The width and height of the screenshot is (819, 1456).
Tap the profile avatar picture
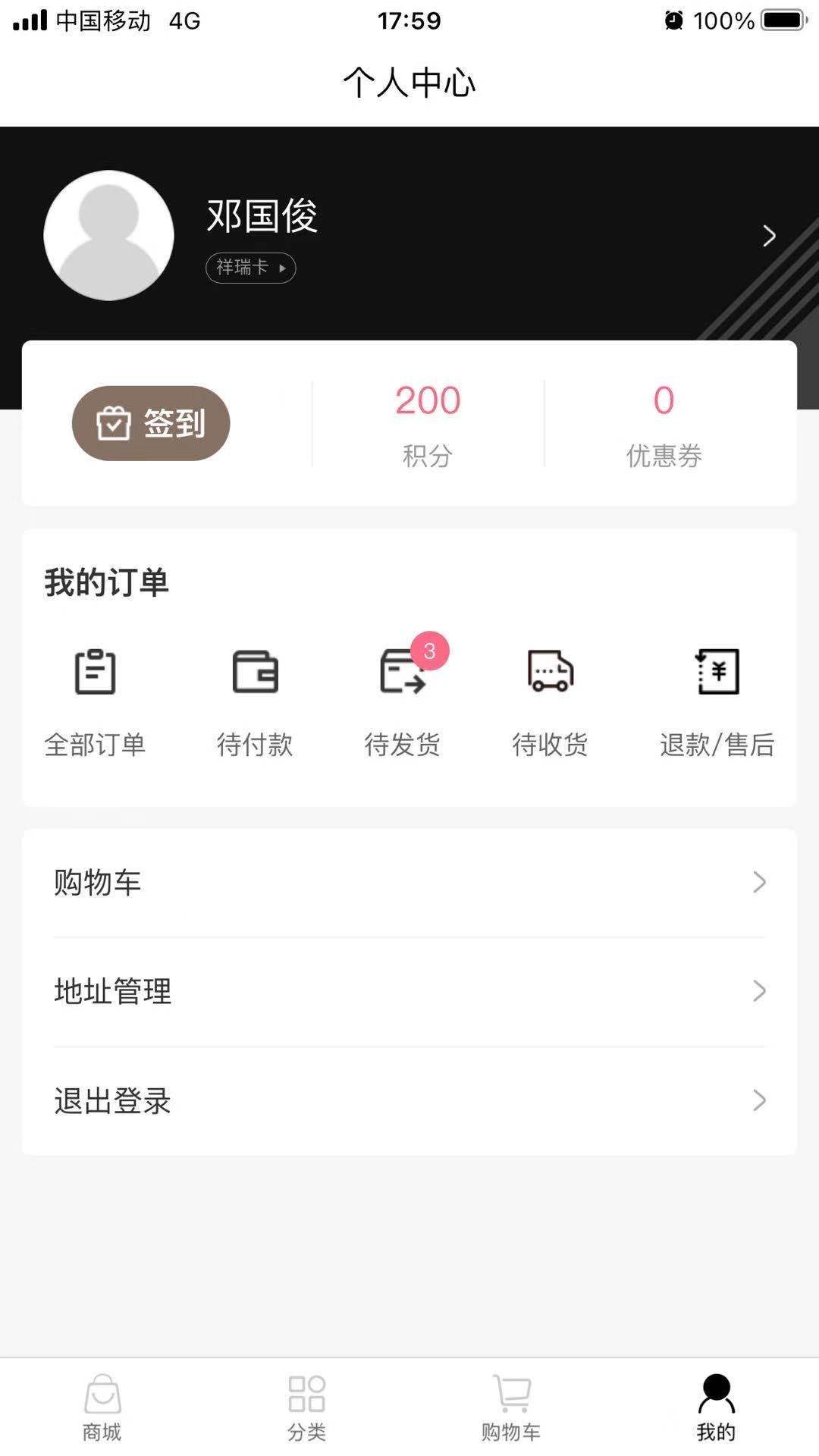pos(109,235)
